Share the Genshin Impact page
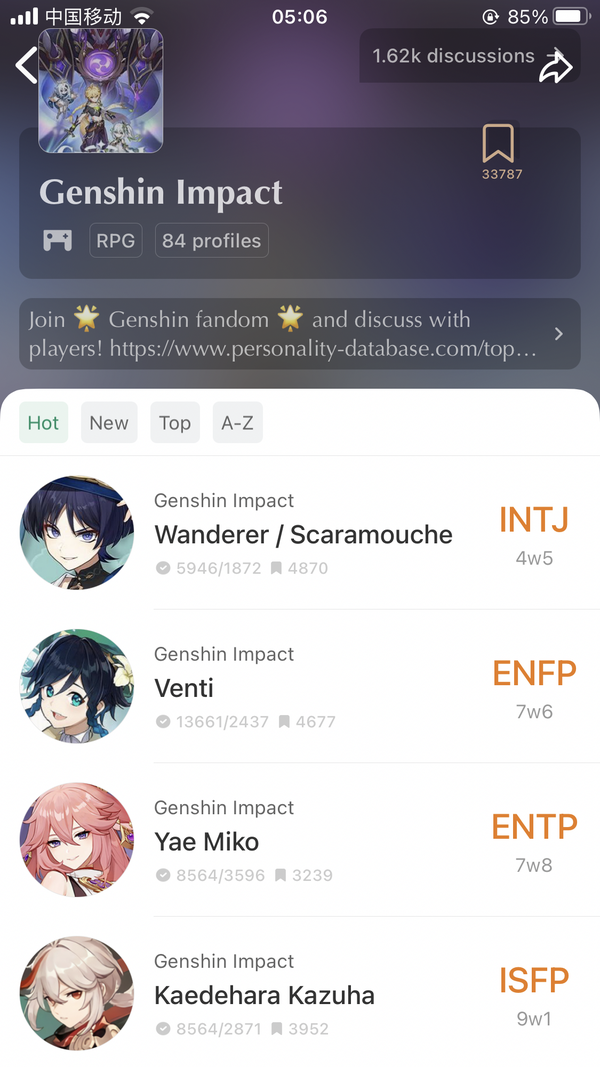 pyautogui.click(x=555, y=66)
